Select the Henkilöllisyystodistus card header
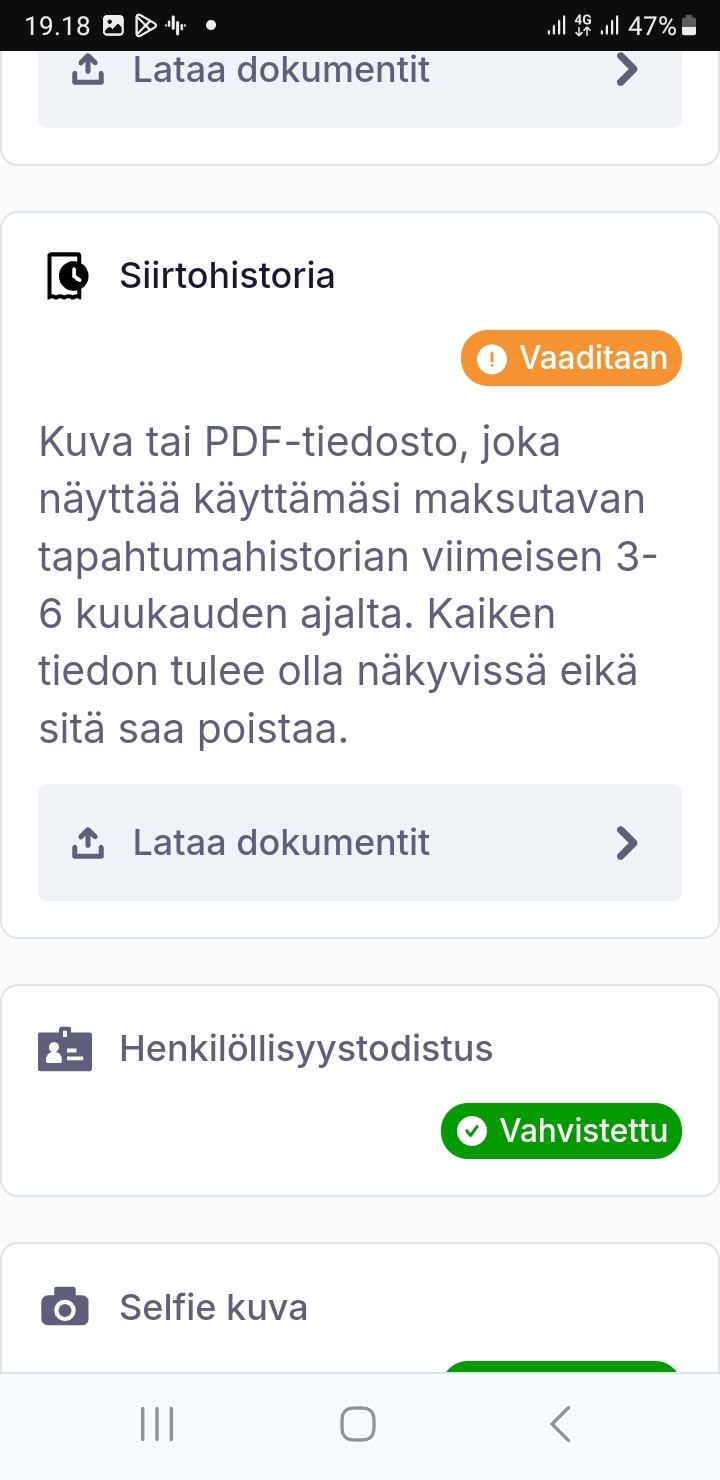This screenshot has width=720, height=1480. (305, 1048)
